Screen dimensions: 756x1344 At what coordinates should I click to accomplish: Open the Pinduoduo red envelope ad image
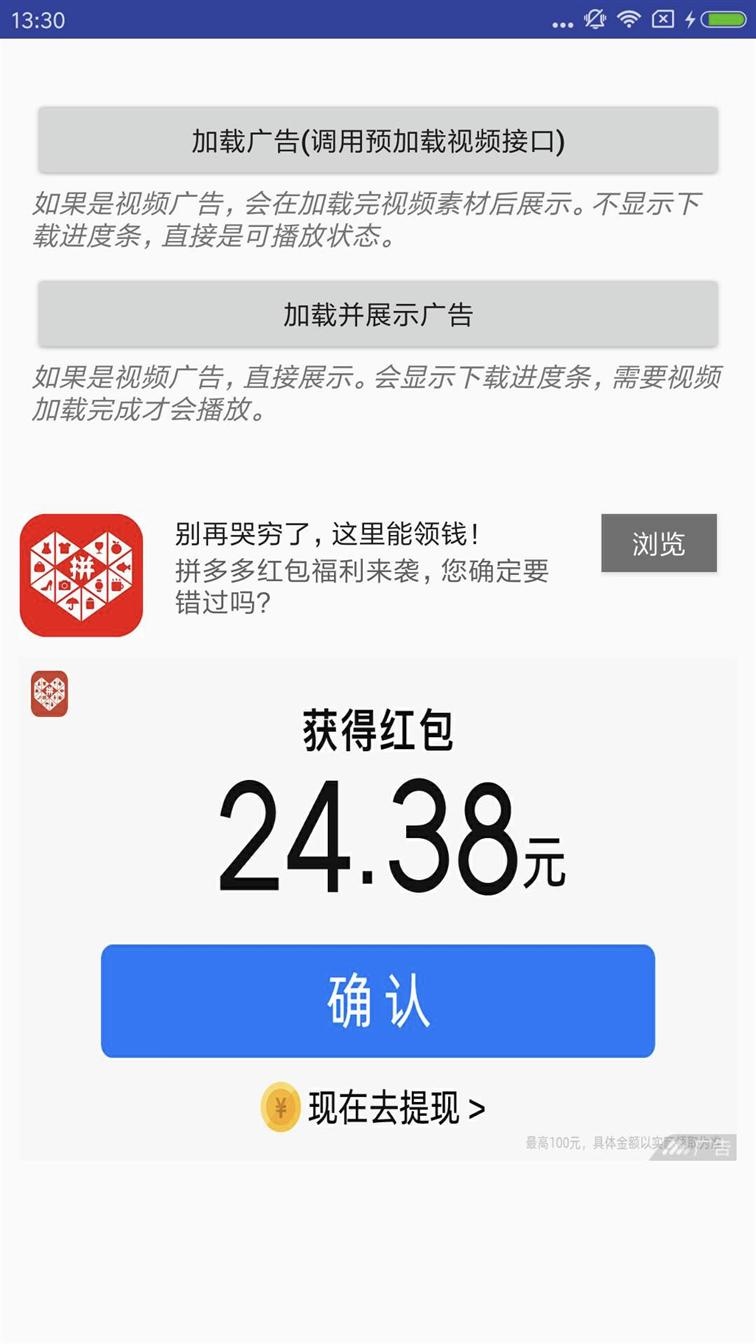pyautogui.click(x=378, y=909)
